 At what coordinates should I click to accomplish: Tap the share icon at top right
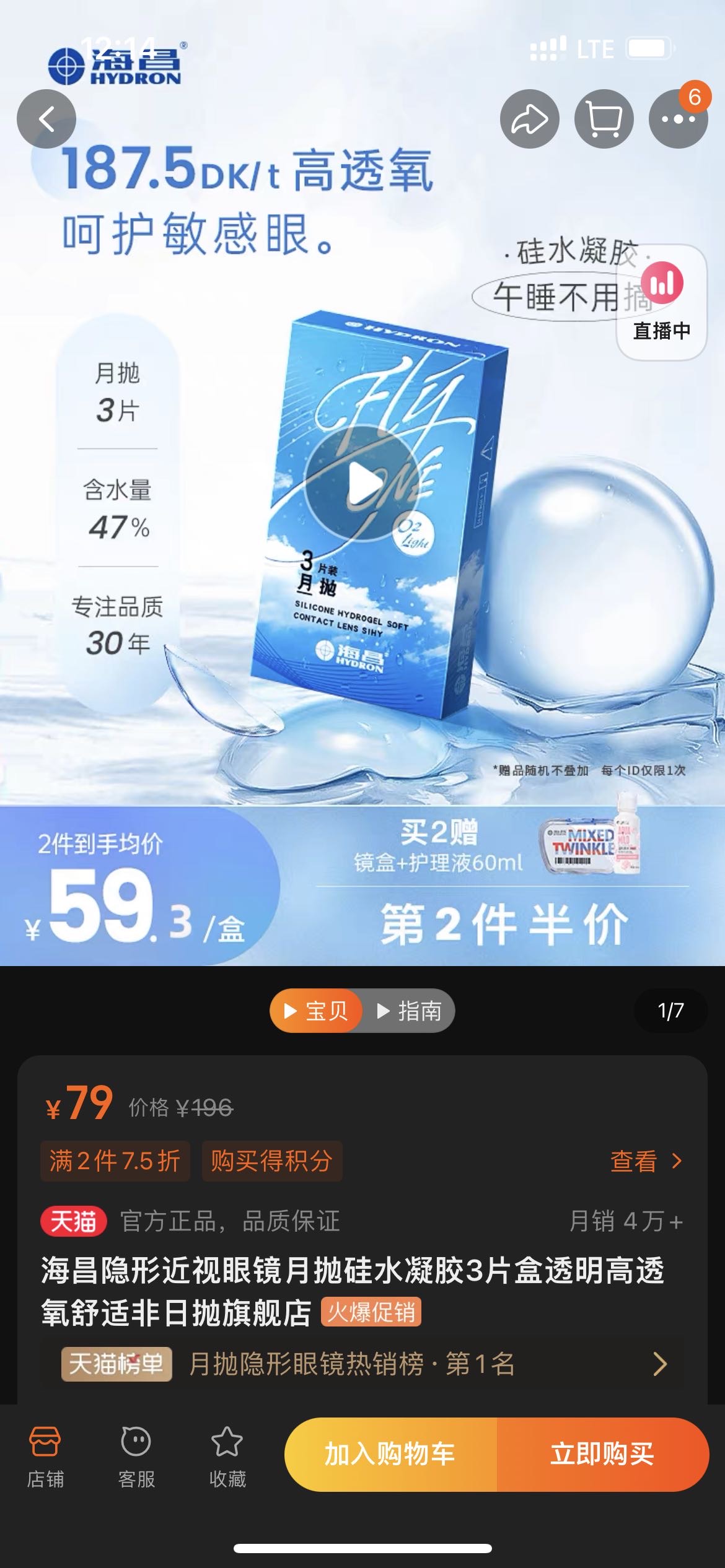[x=529, y=119]
